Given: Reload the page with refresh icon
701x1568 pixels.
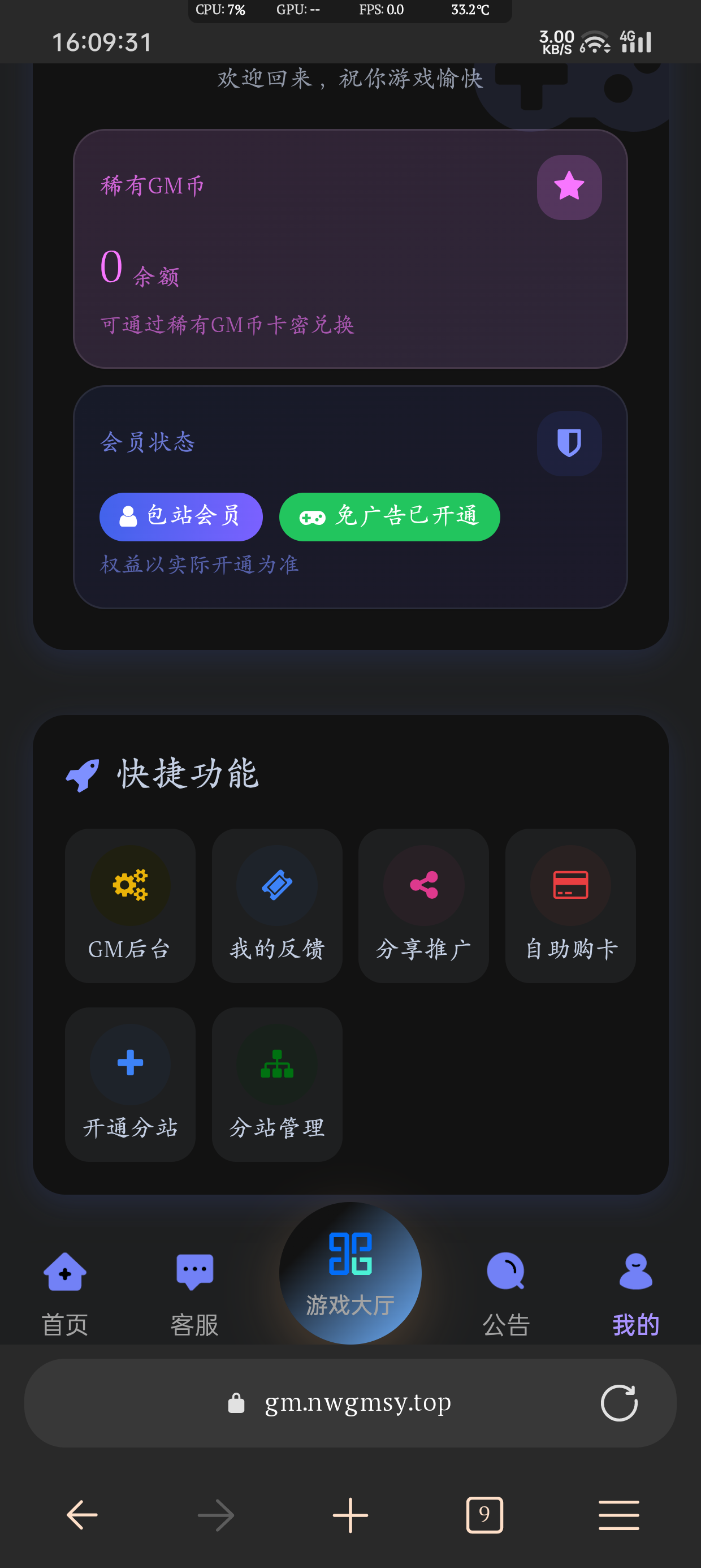Looking at the screenshot, I should click(x=620, y=1403).
